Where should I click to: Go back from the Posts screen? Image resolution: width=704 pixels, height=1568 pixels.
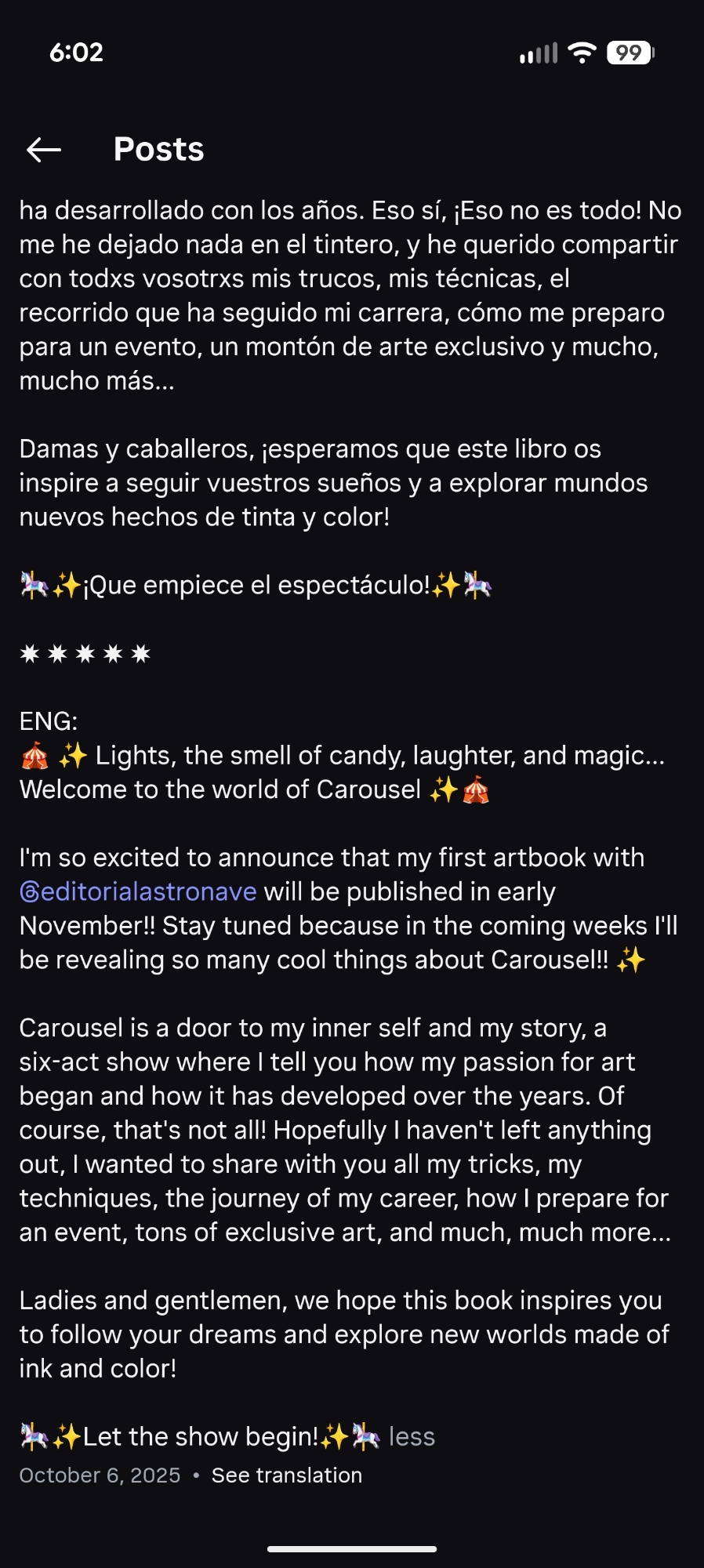(44, 149)
